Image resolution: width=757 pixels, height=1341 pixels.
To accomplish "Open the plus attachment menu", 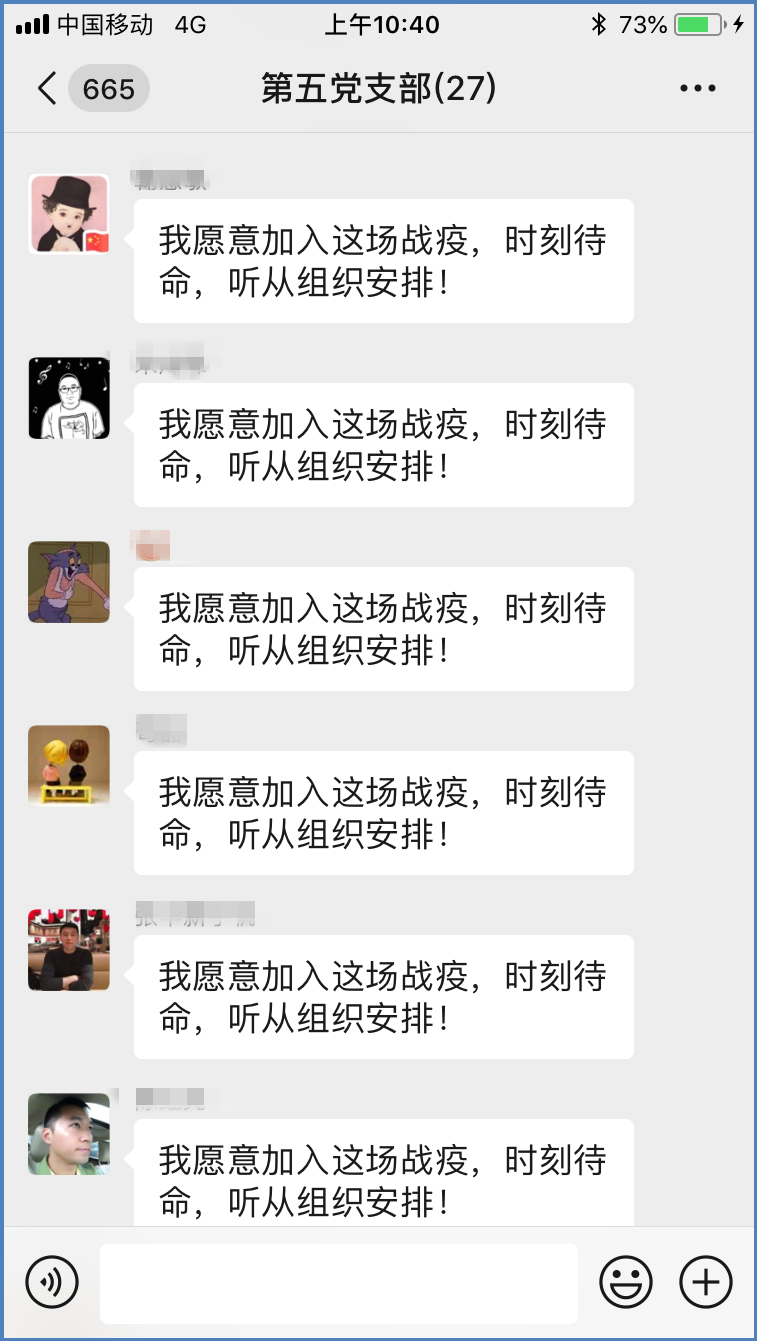I will 706,1282.
